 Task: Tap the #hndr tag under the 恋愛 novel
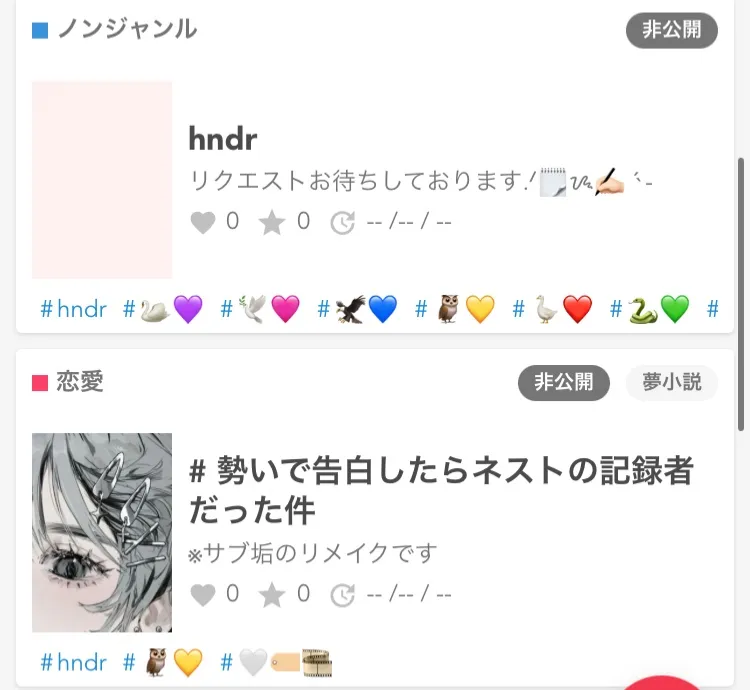click(73, 662)
